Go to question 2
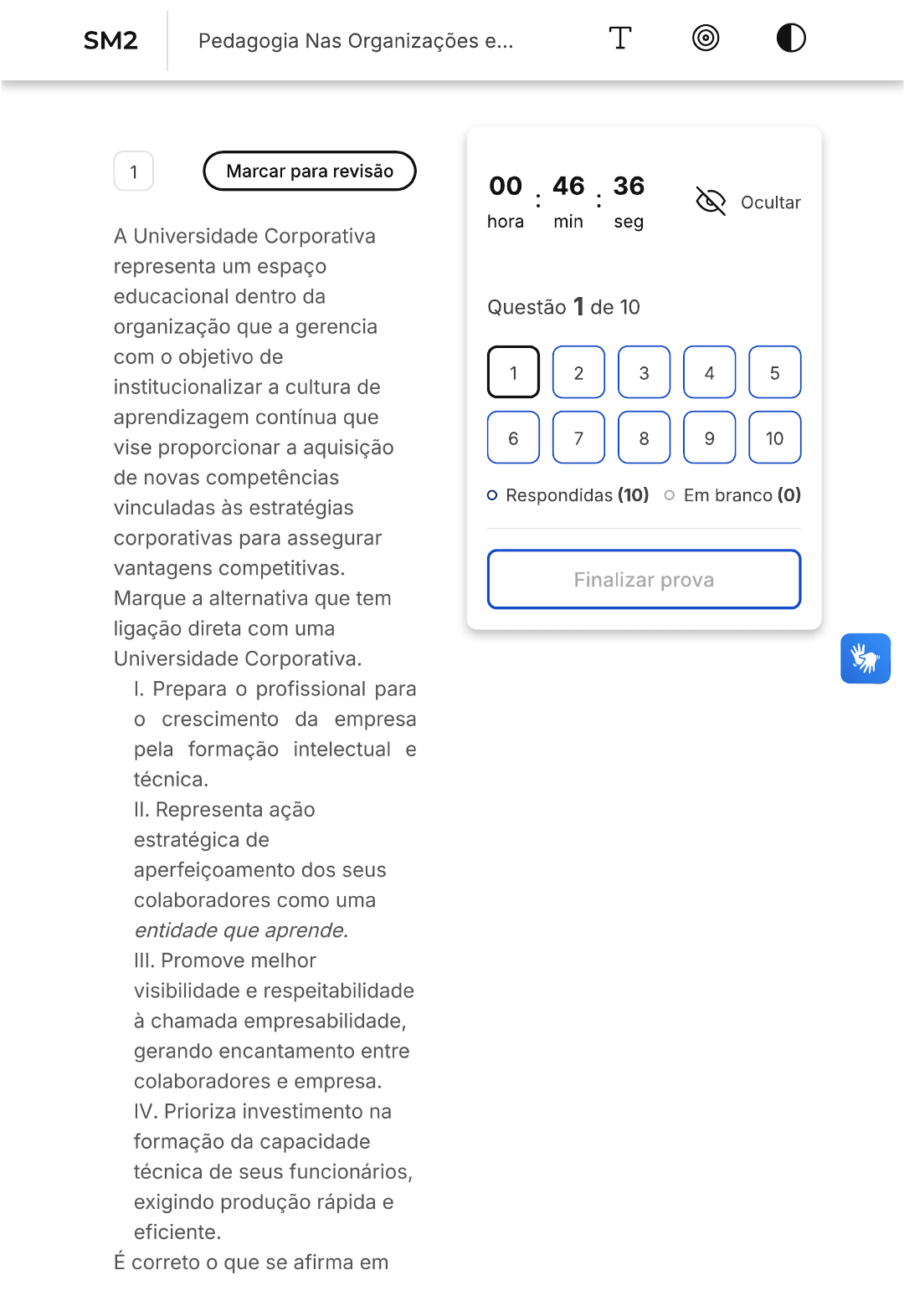 [578, 372]
